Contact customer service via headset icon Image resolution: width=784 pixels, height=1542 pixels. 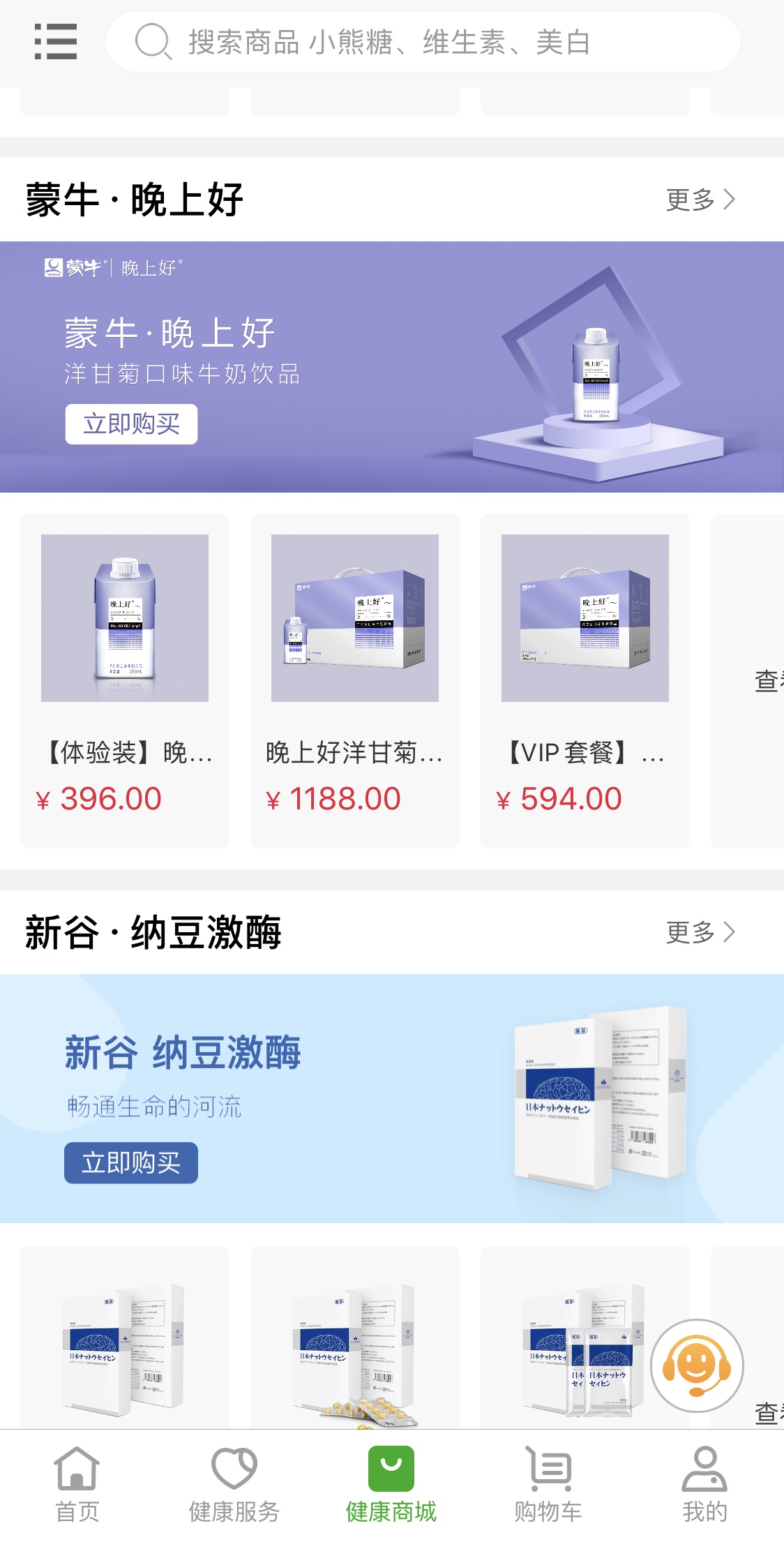point(697,1365)
